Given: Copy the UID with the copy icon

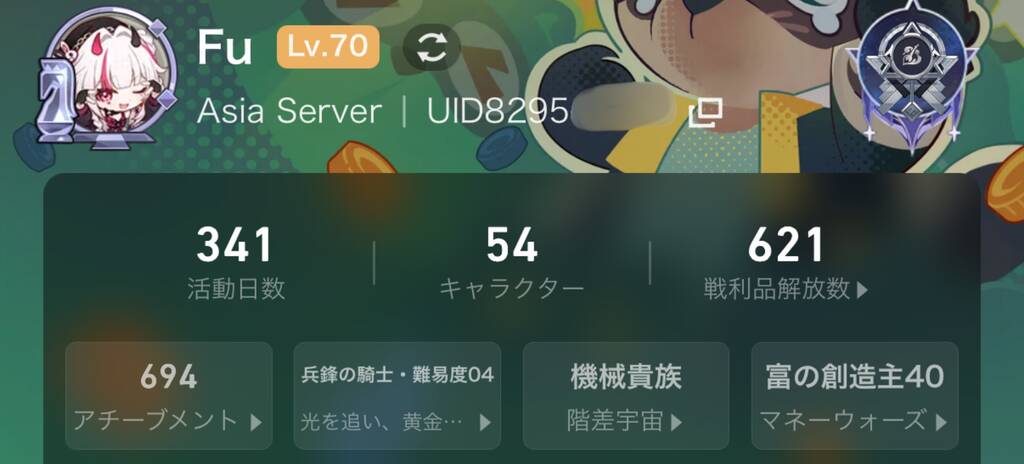Looking at the screenshot, I should tap(706, 113).
